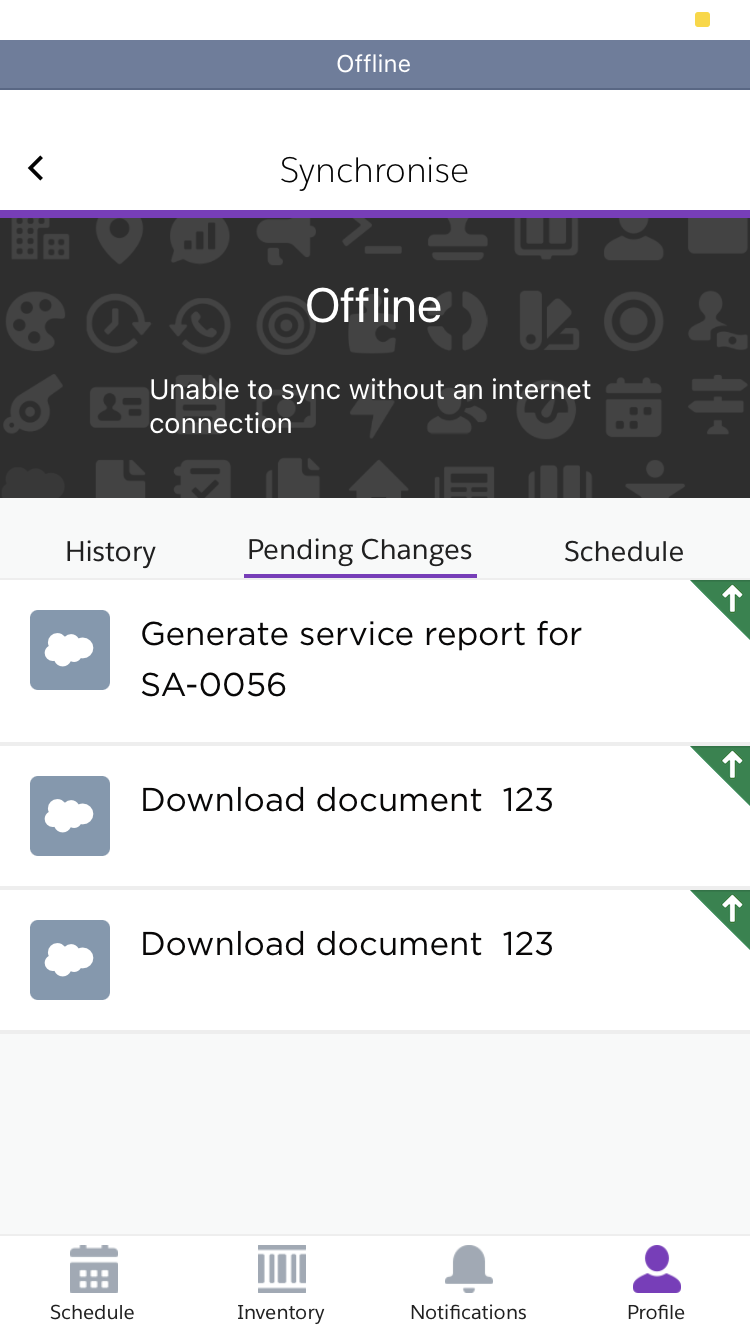Open the Schedule sync tab
This screenshot has width=750, height=1334.
(x=623, y=551)
